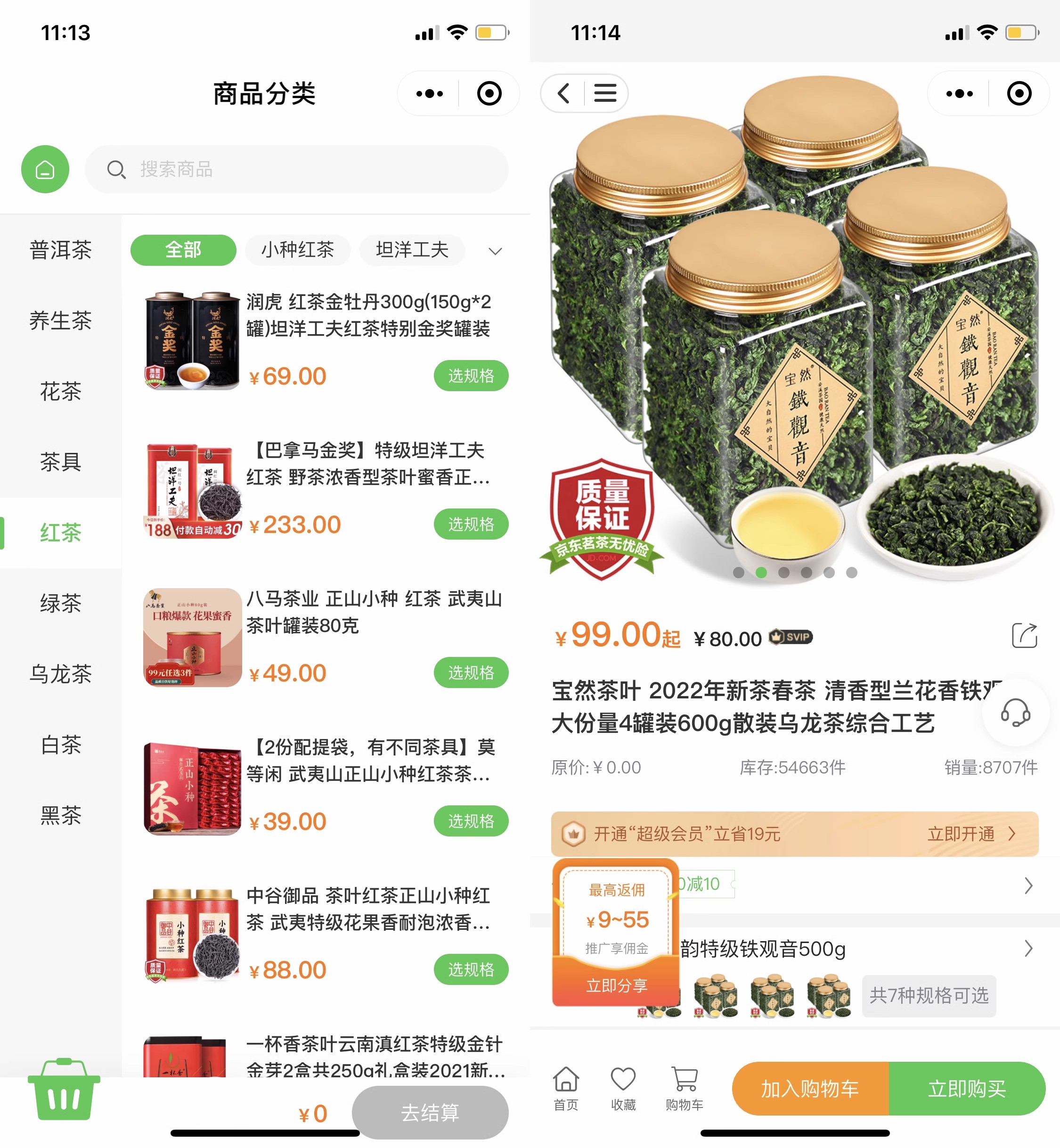The width and height of the screenshot is (1060, 1148).
Task: Tap 加入购物车 button
Action: coord(809,1088)
